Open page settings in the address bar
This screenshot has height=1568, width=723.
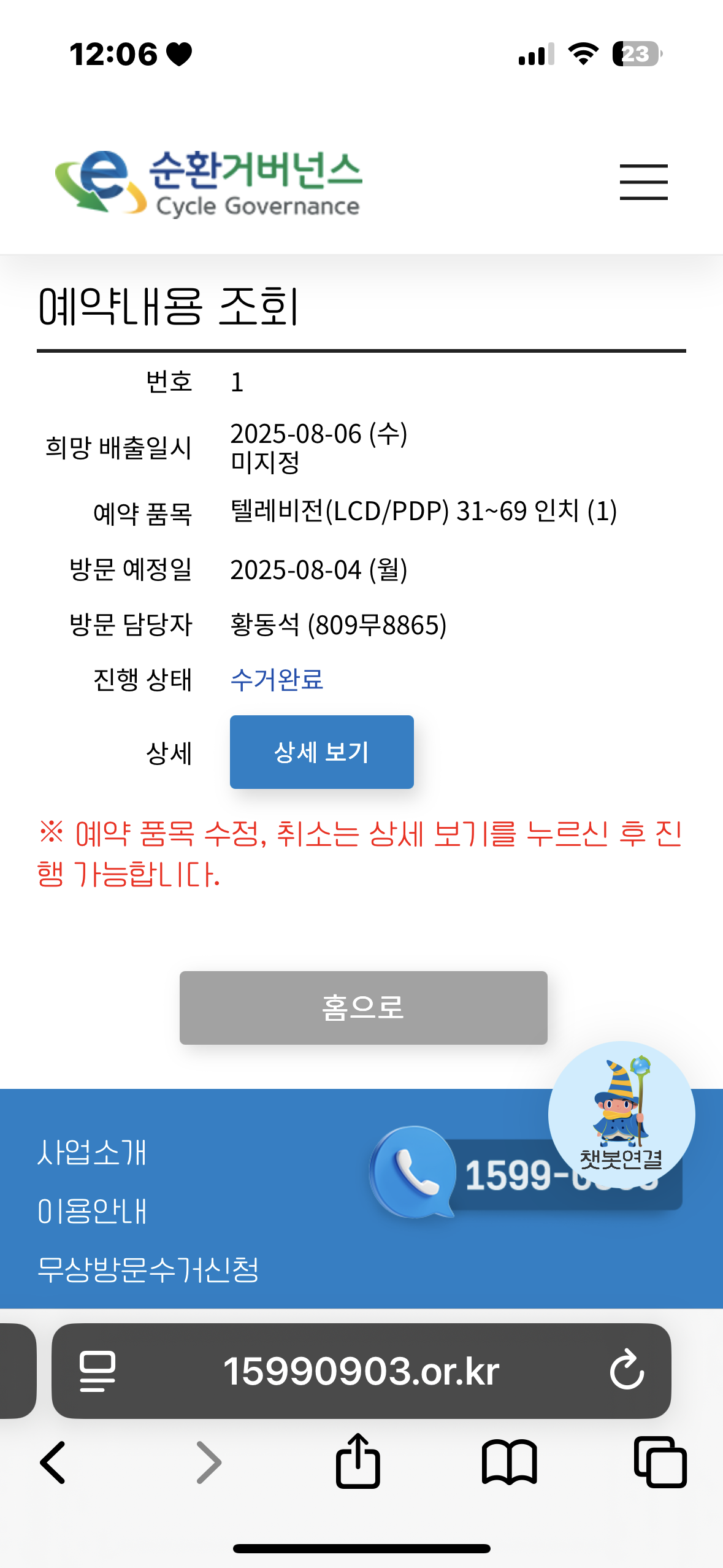coord(98,1371)
